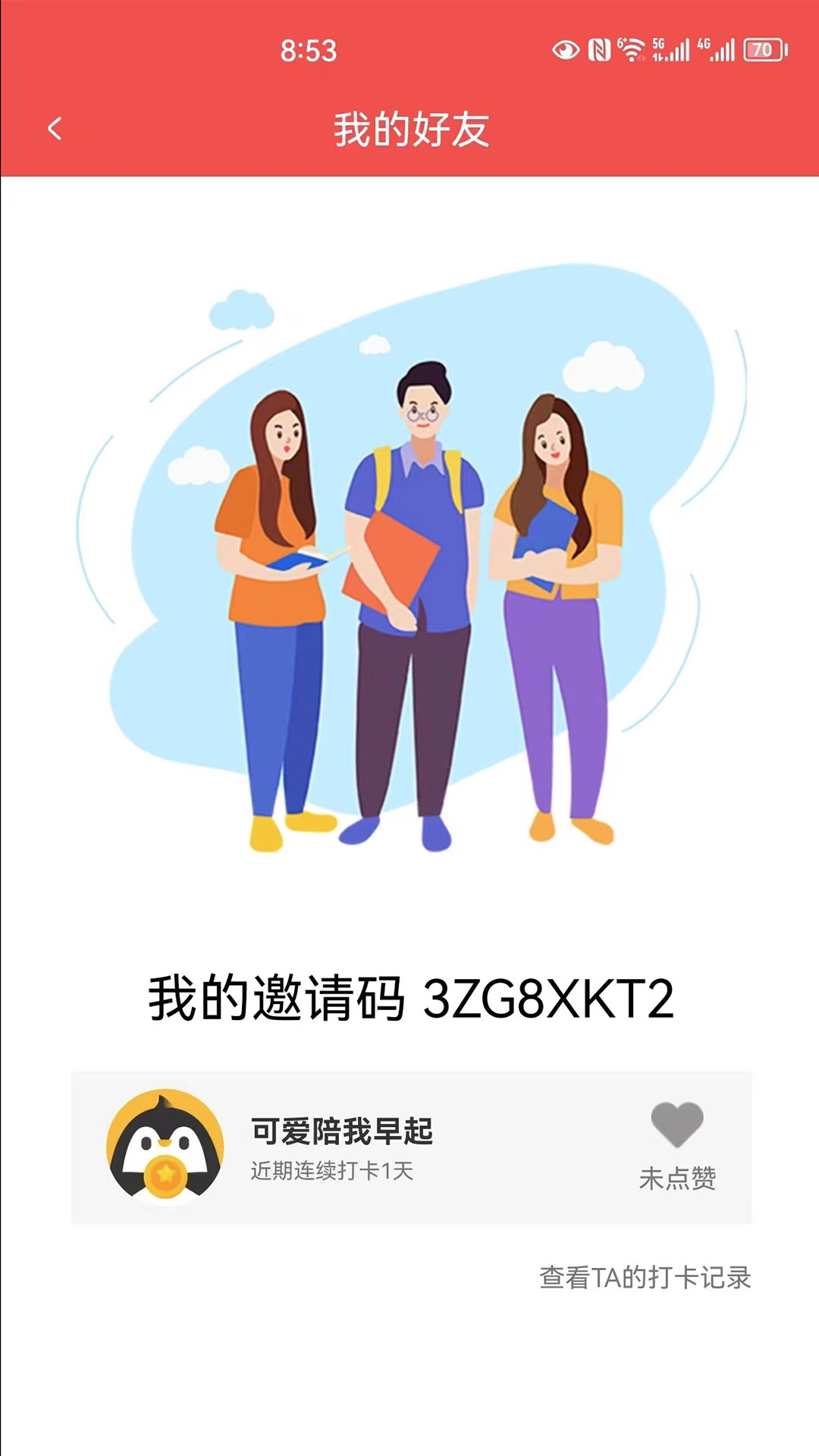Go back from 我的好友 page
Image resolution: width=819 pixels, height=1456 pixels.
coord(55,129)
